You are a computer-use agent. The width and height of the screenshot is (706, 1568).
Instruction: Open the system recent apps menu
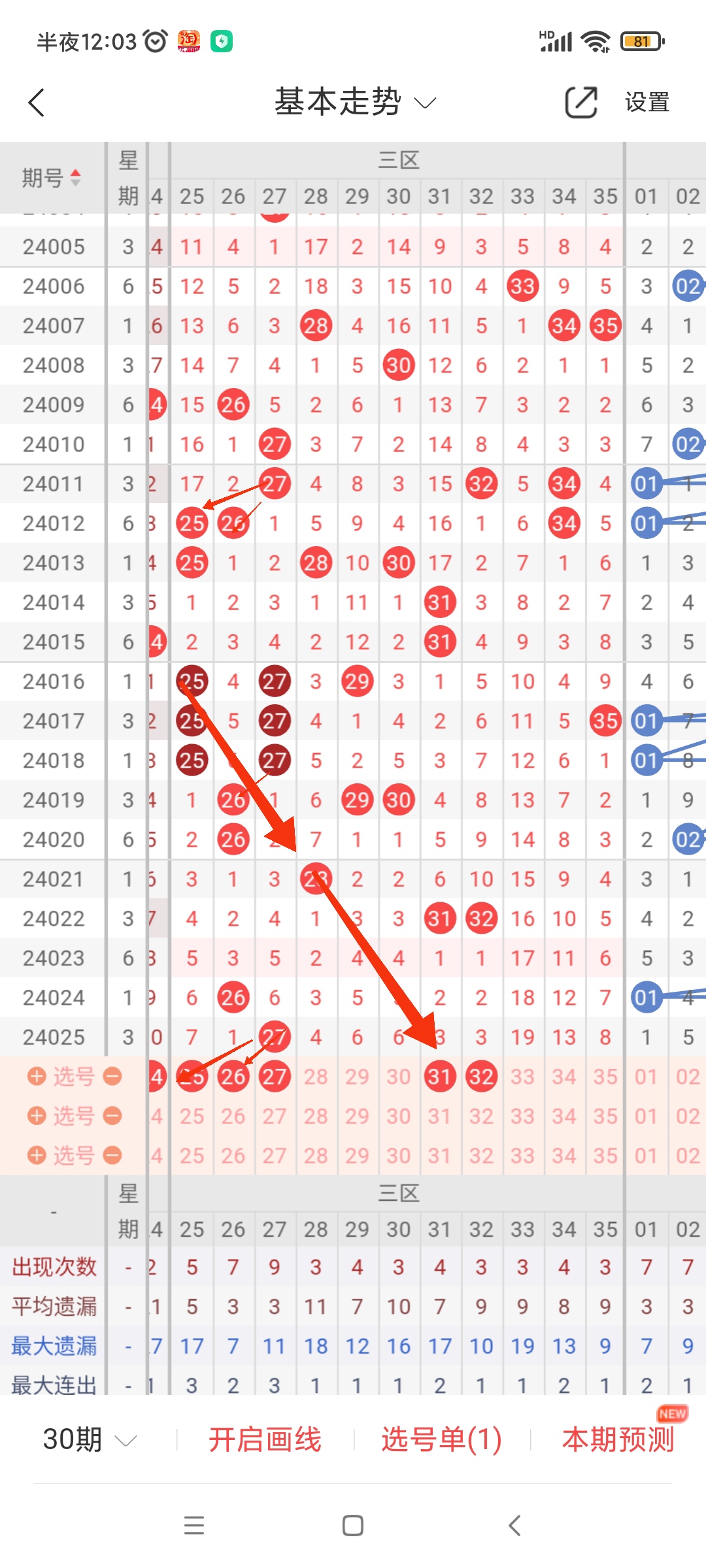pyautogui.click(x=194, y=1526)
